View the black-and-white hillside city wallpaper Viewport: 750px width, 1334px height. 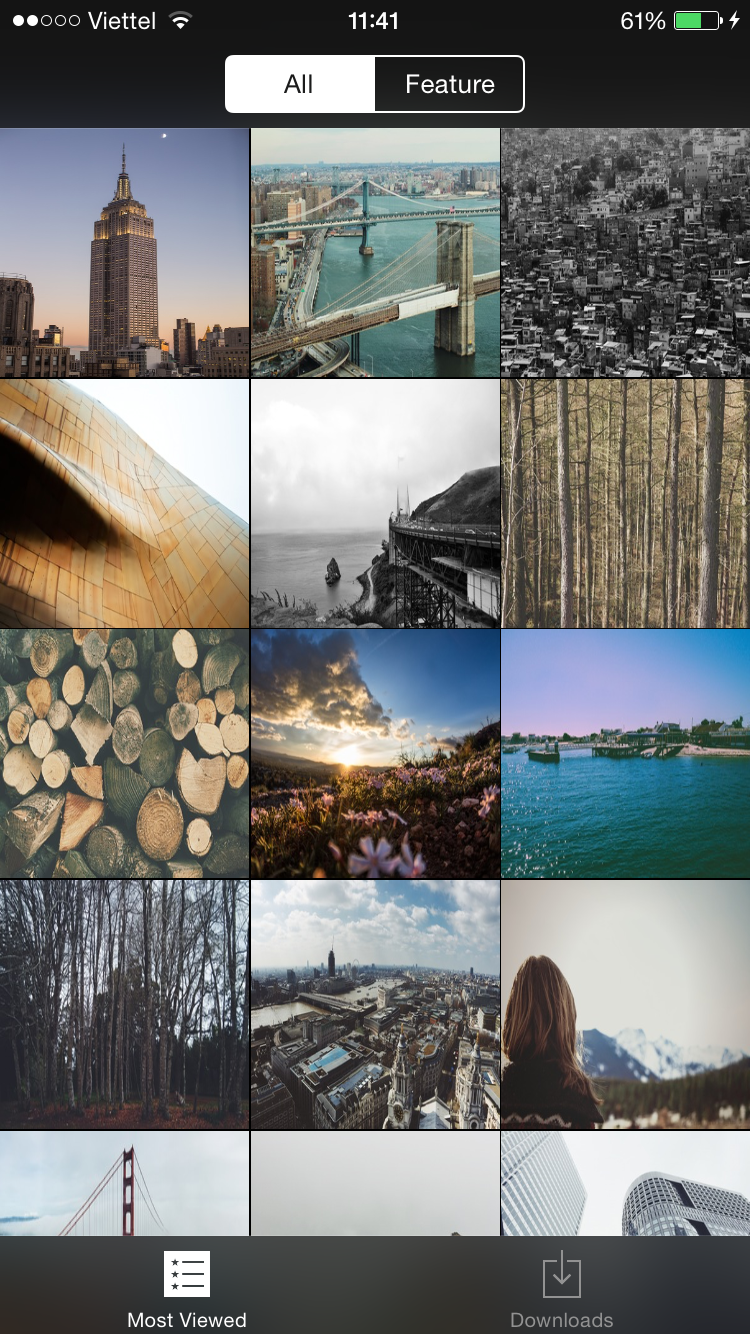click(625, 252)
